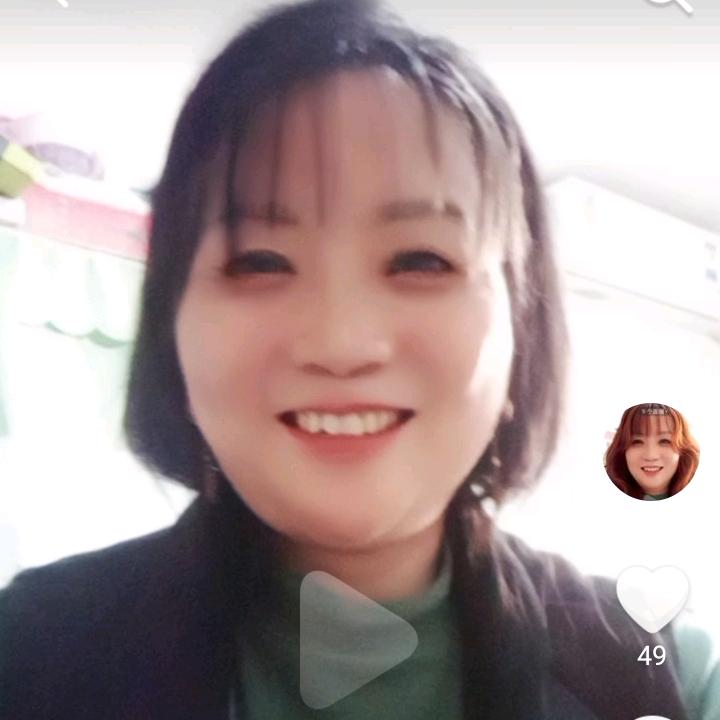The image size is (720, 720).
Task: Go back with the top-left arrow
Action: tap(57, 3)
